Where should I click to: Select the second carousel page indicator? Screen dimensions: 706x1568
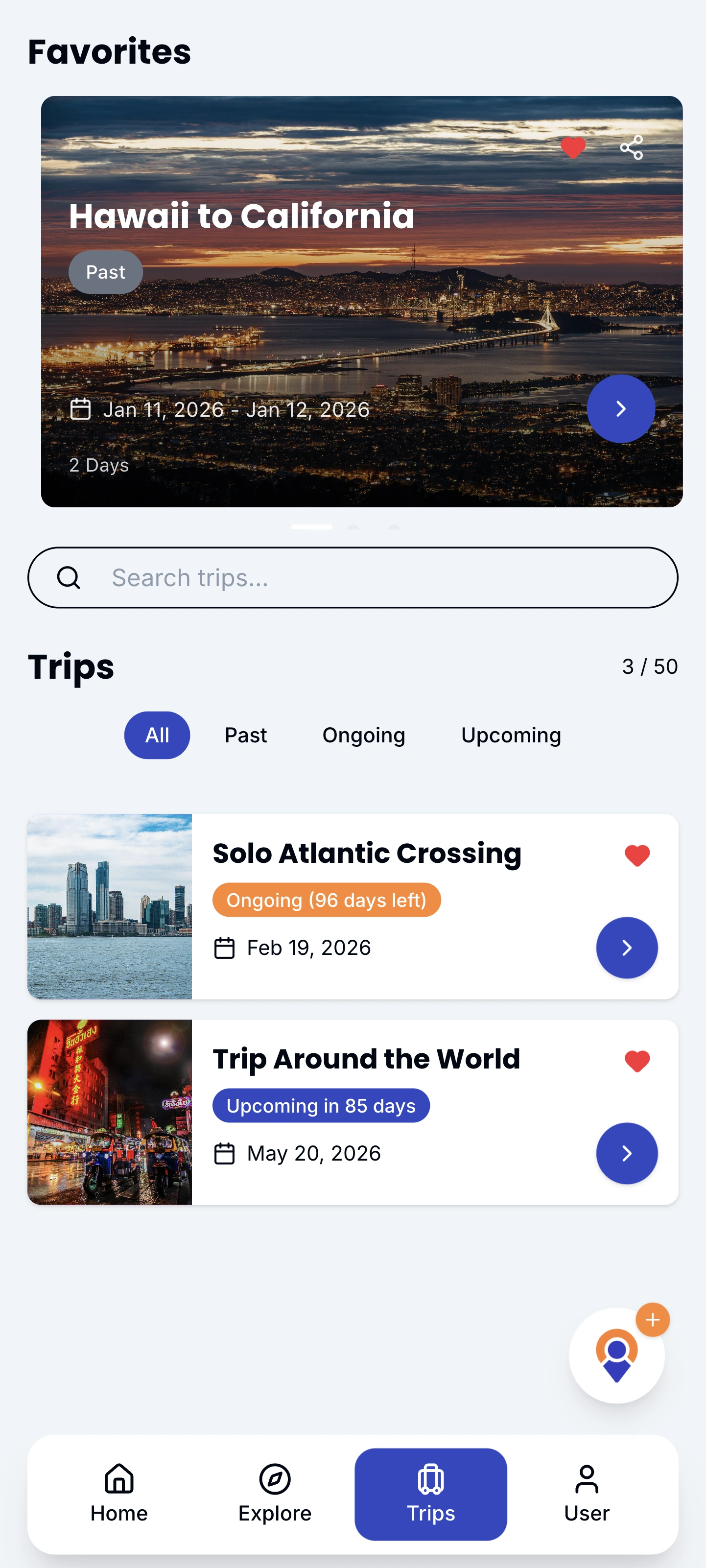pos(353,527)
